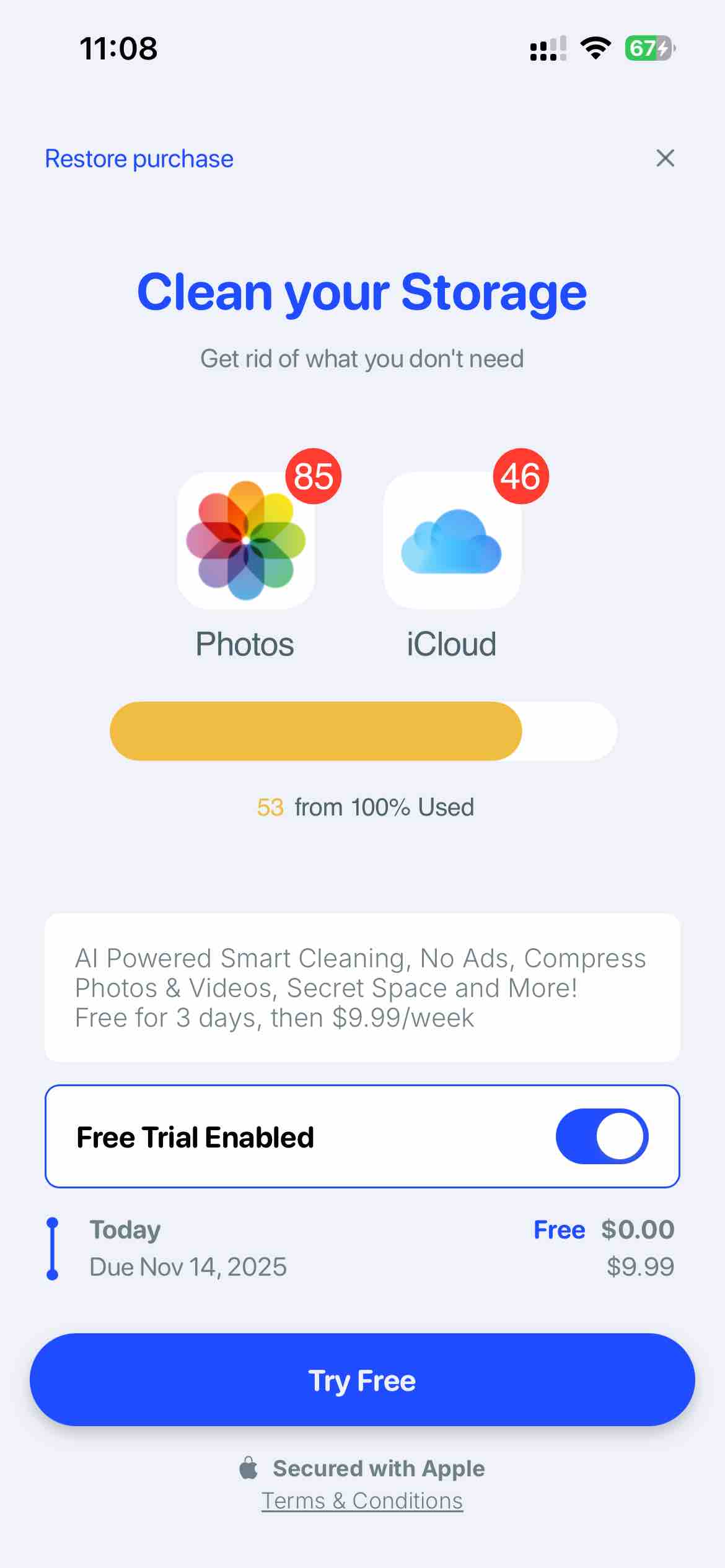725x1568 pixels.
Task: Tap the 11:08 clock in the status bar
Action: click(120, 48)
